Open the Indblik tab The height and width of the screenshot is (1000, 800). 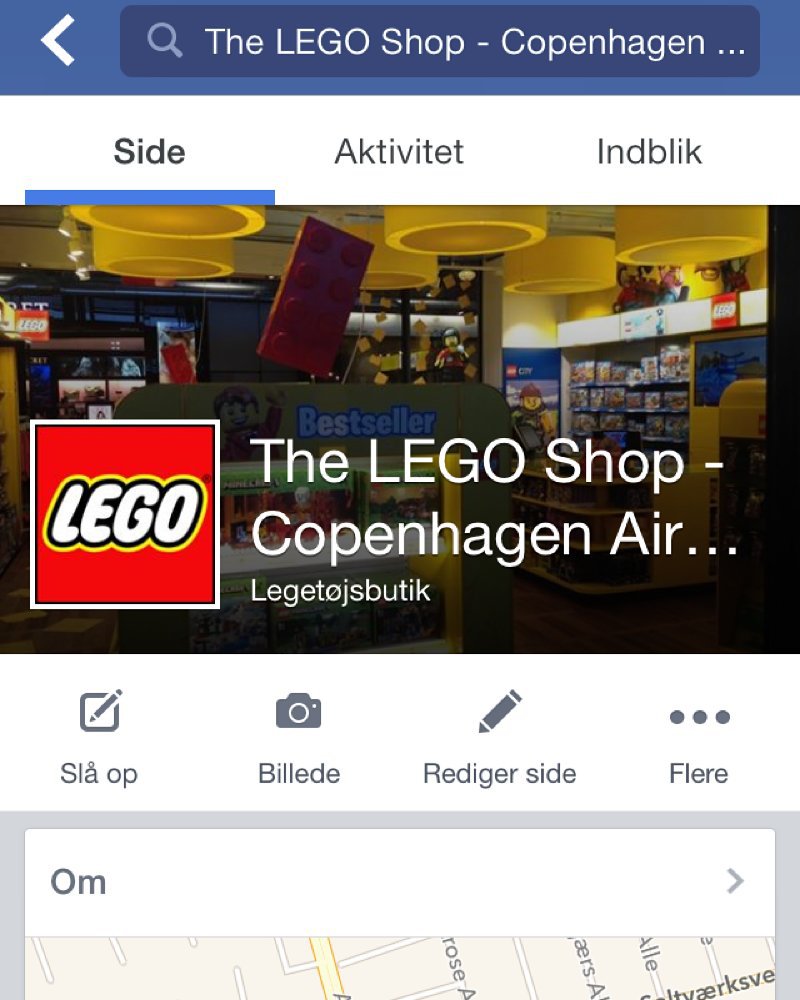649,152
